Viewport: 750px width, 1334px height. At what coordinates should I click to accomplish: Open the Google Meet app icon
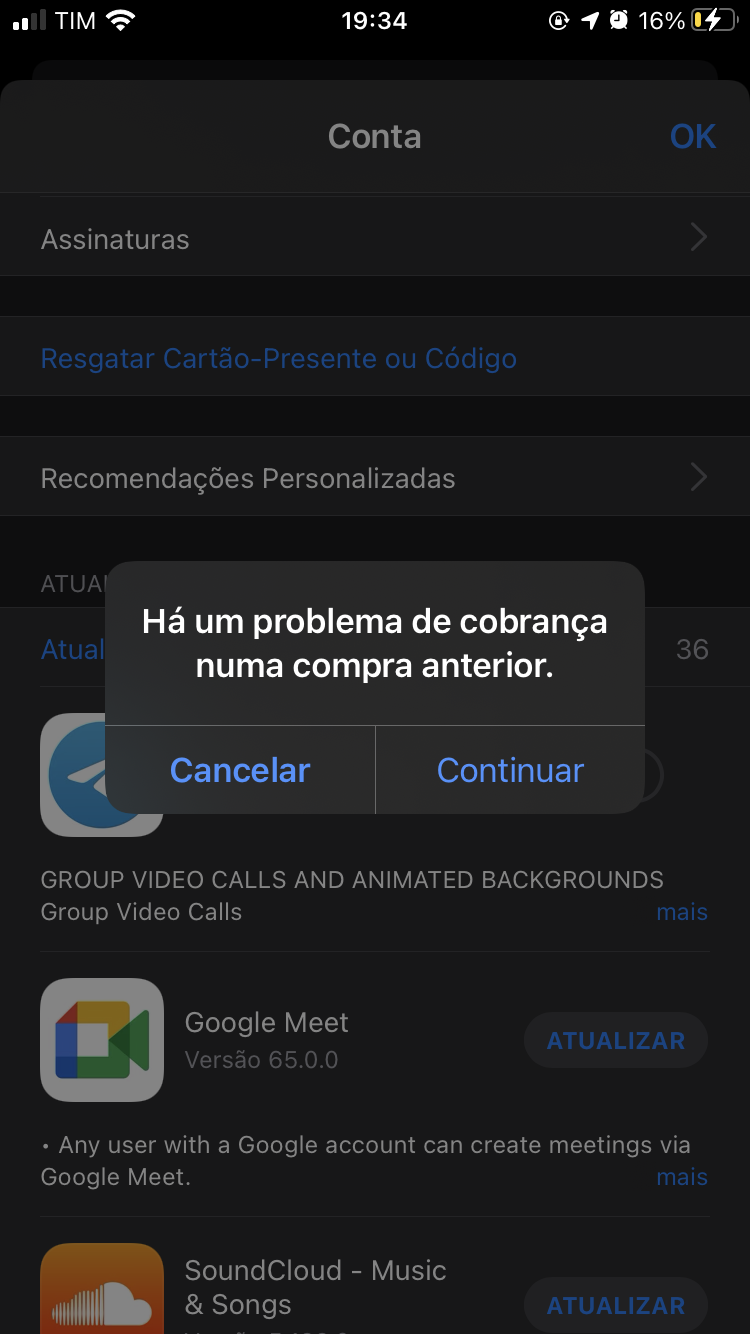pos(102,1040)
